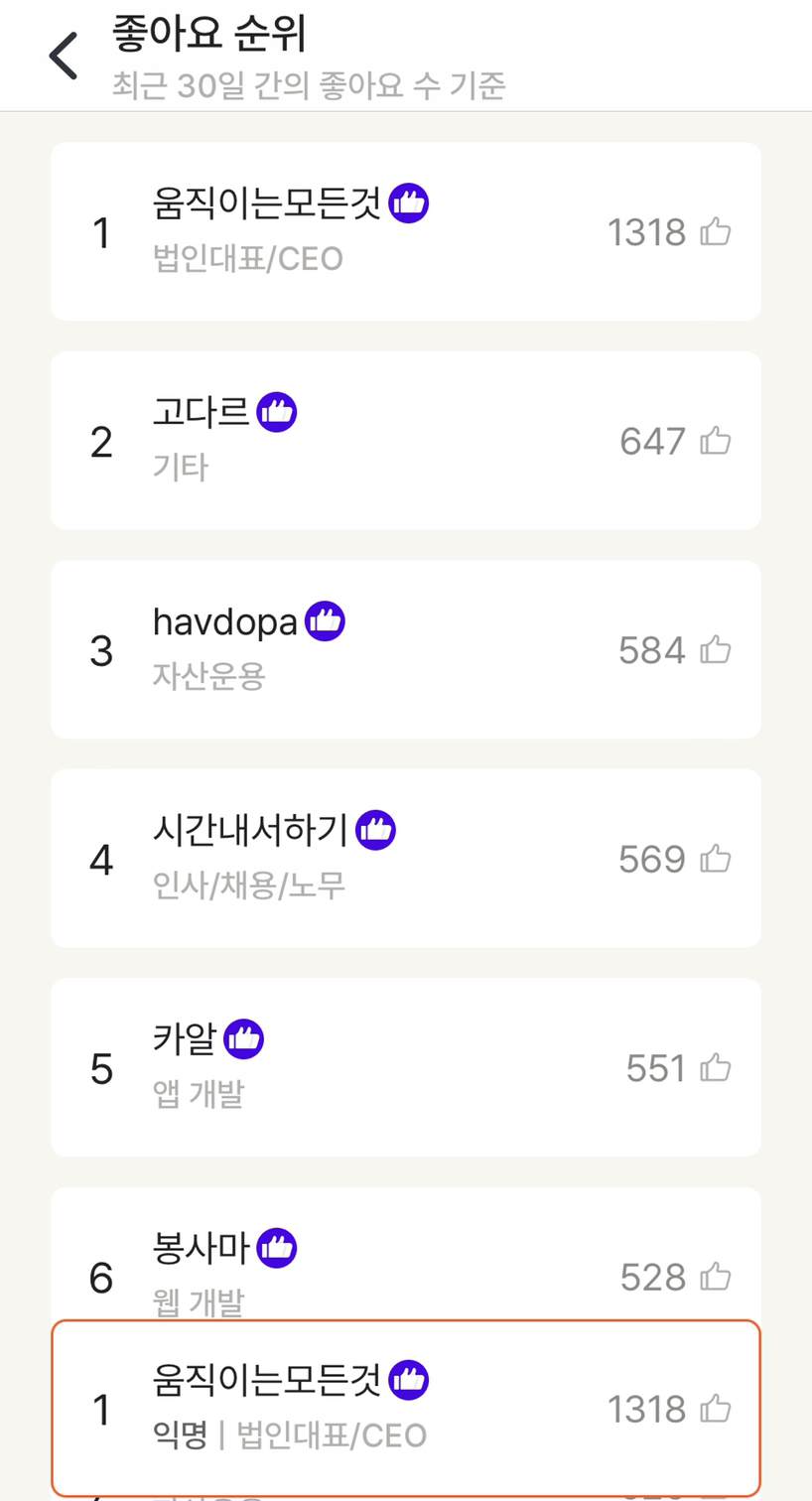Tap the back arrow to leave 좋아요 순위

(62, 54)
